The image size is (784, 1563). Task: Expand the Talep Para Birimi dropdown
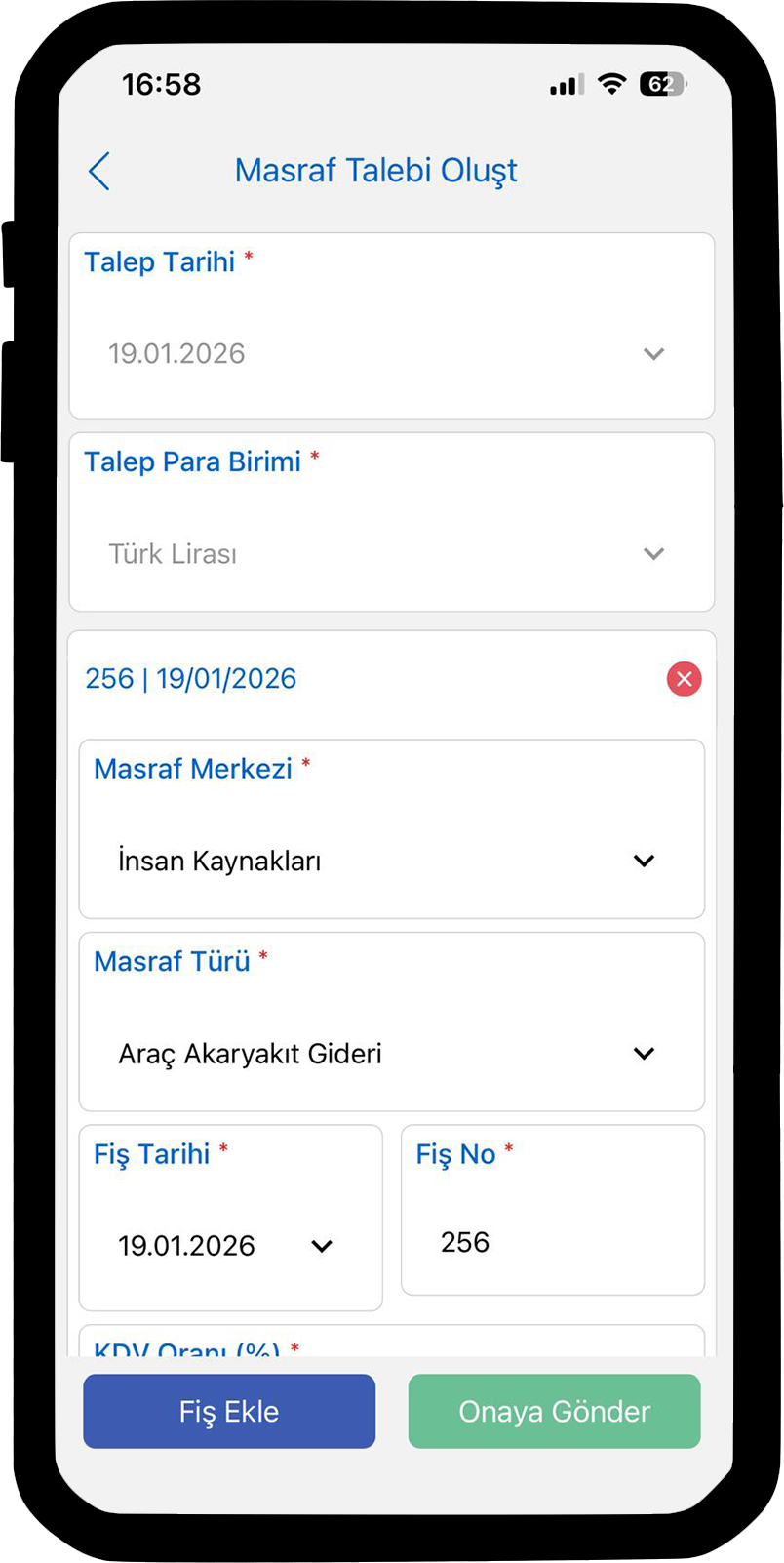click(x=390, y=553)
